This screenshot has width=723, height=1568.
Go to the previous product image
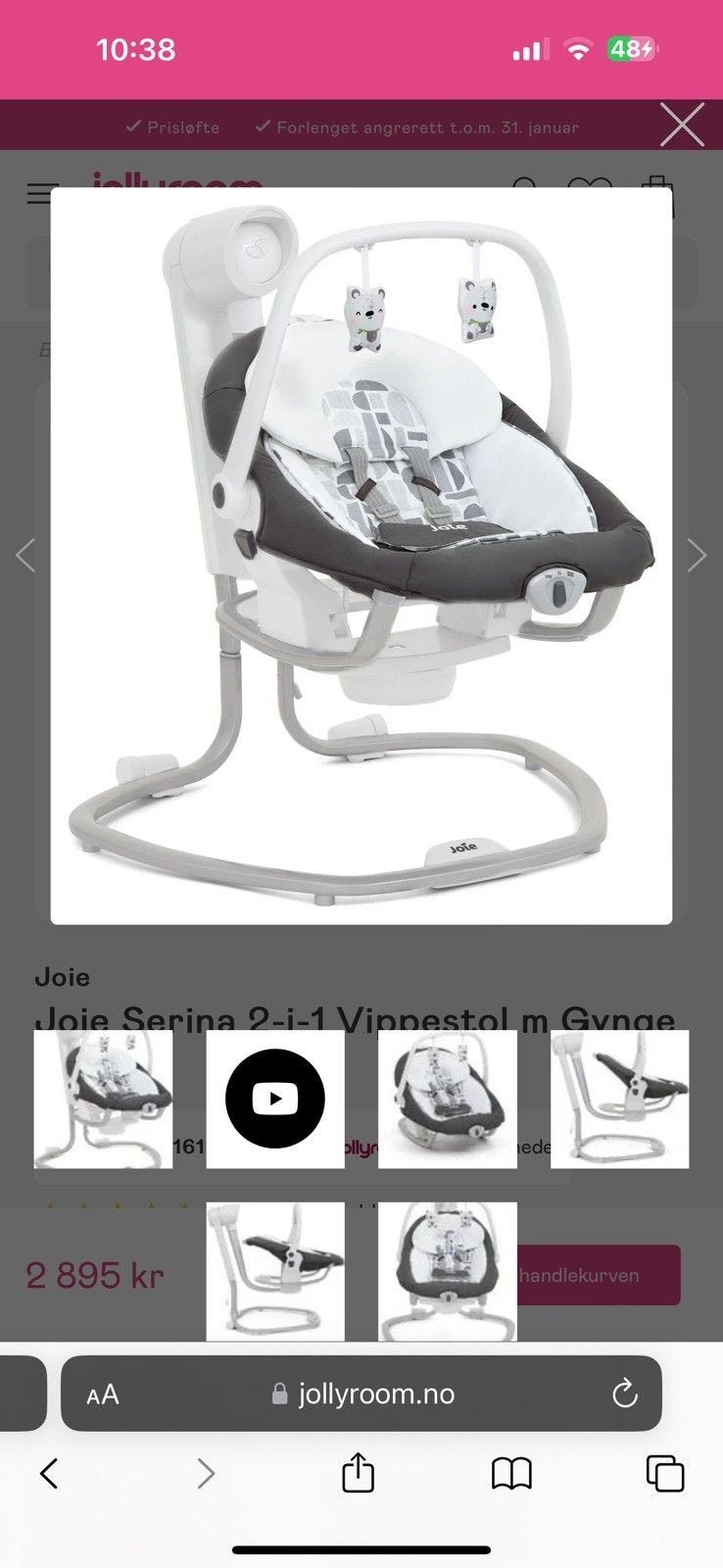point(25,555)
